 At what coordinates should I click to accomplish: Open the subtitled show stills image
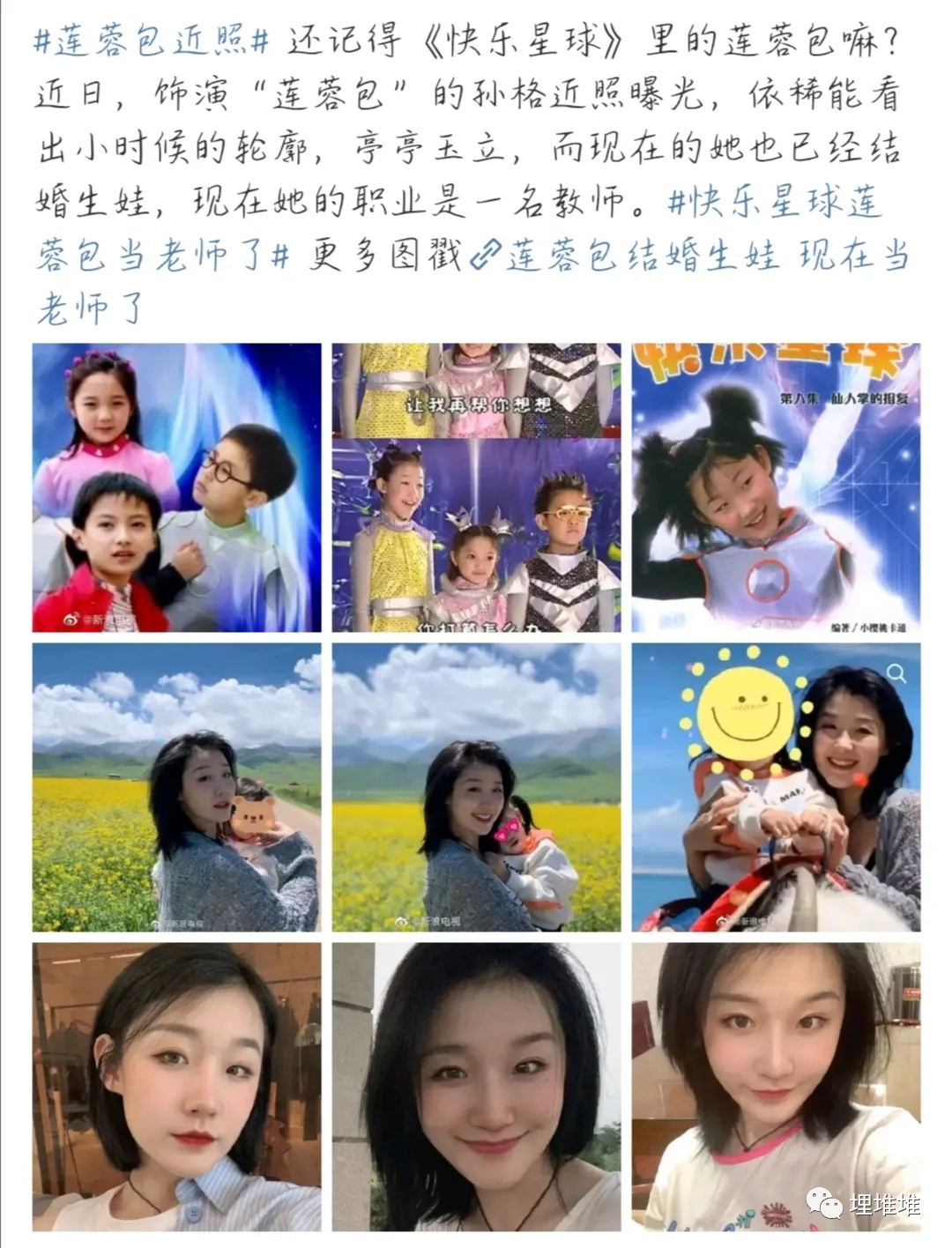(x=476, y=487)
